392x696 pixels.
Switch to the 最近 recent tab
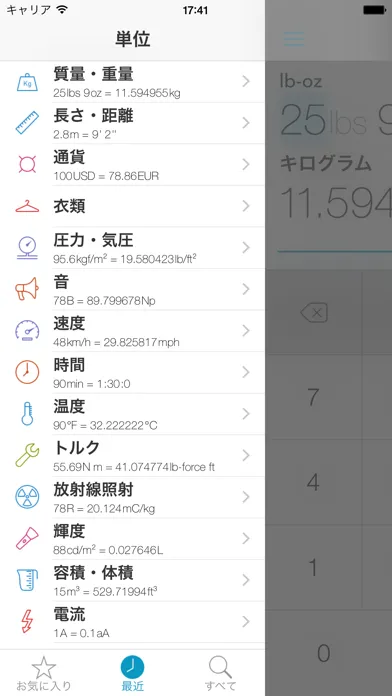click(132, 673)
